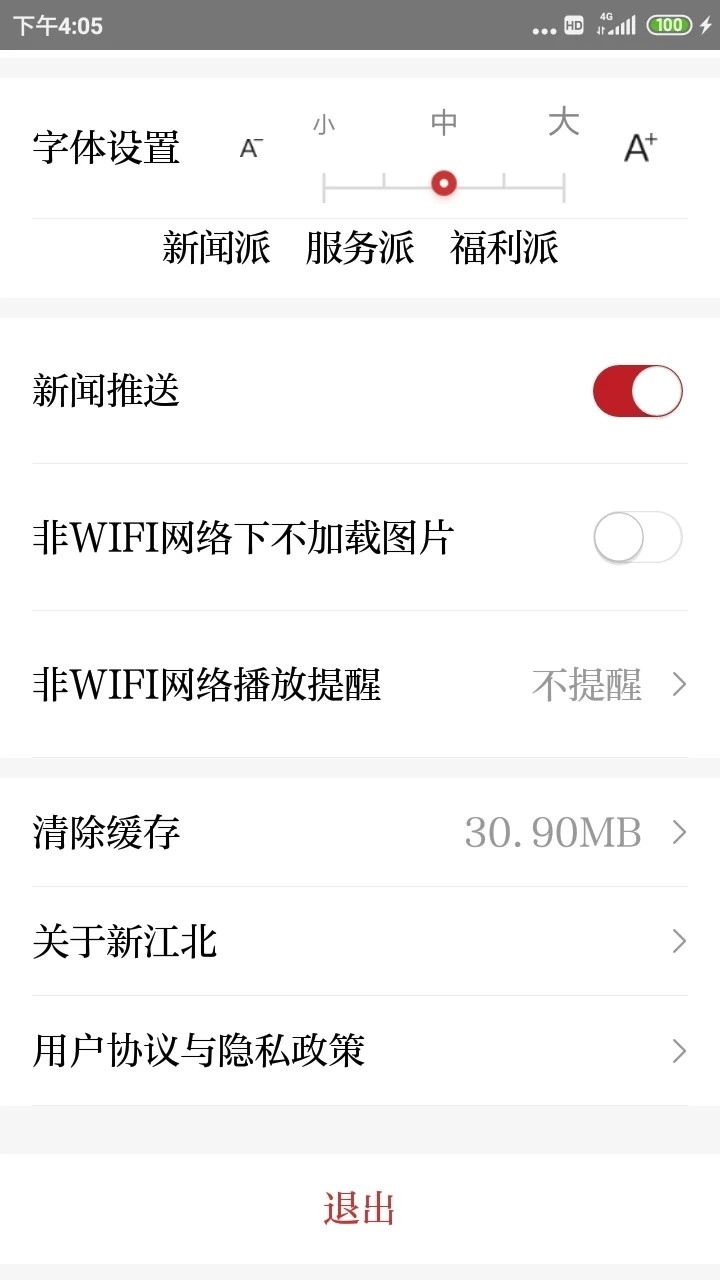This screenshot has width=720, height=1280.
Task: Open the 用户协议与隐私政策 page
Action: click(x=360, y=1051)
